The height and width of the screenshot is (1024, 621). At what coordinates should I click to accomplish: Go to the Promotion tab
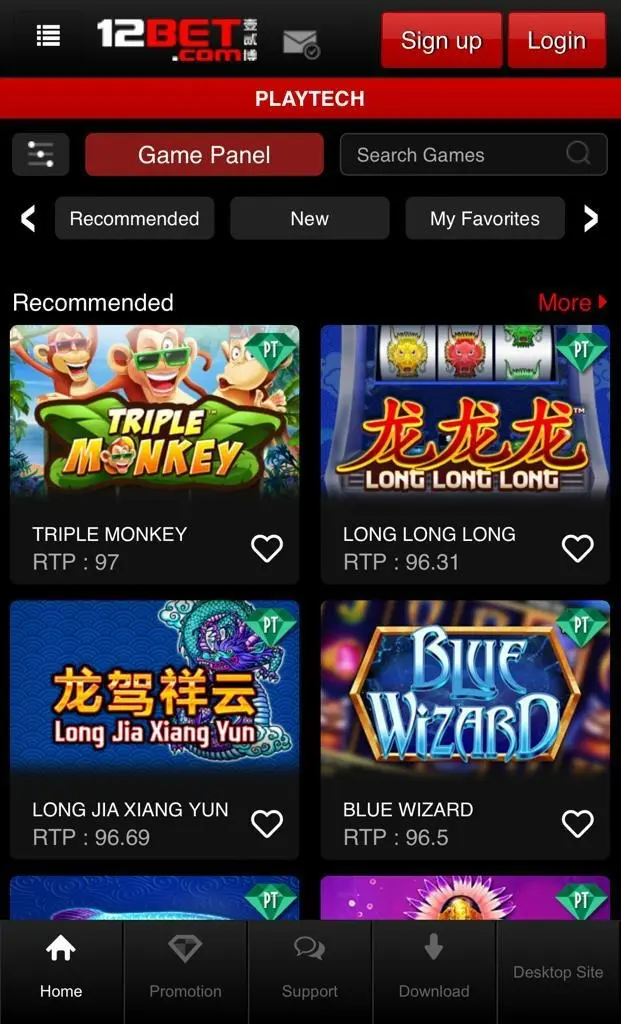point(185,972)
